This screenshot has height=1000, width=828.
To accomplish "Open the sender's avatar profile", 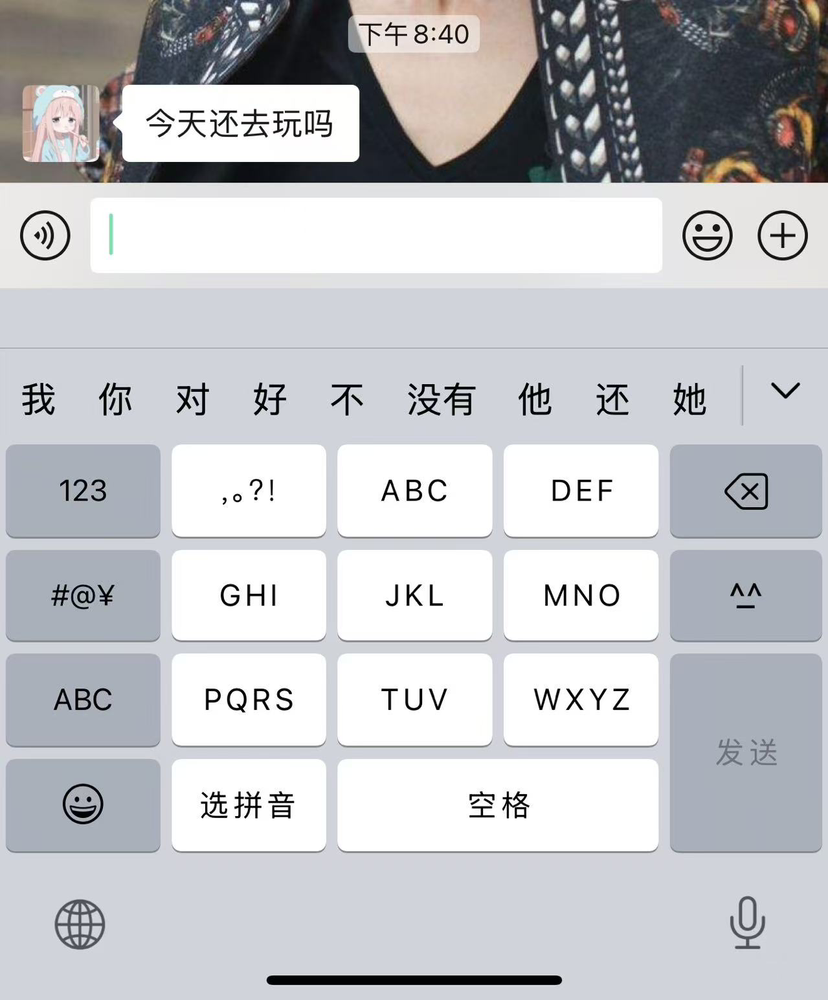I will 61,123.
